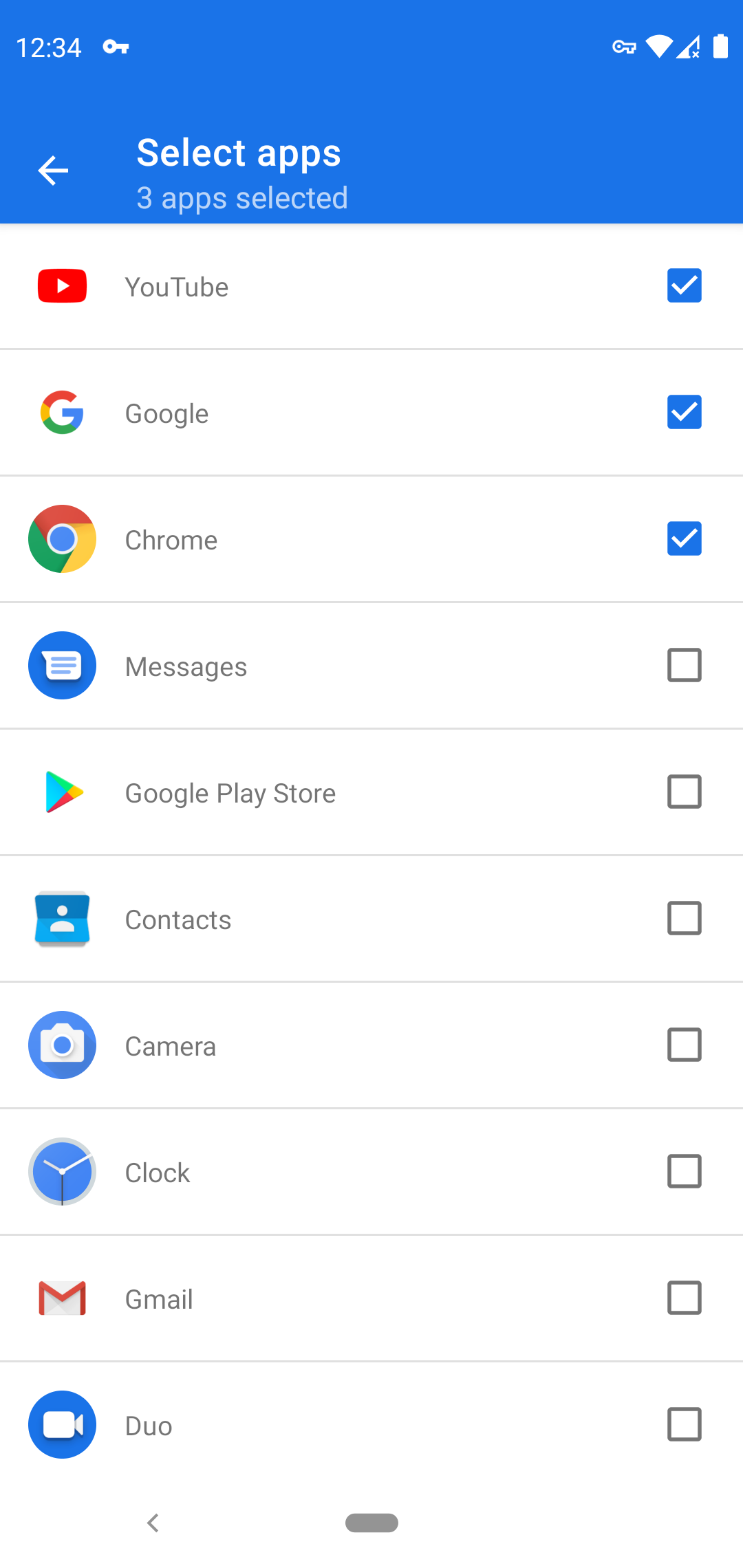The width and height of the screenshot is (743, 1568).
Task: Tap the Duo video call icon
Action: [x=62, y=1425]
